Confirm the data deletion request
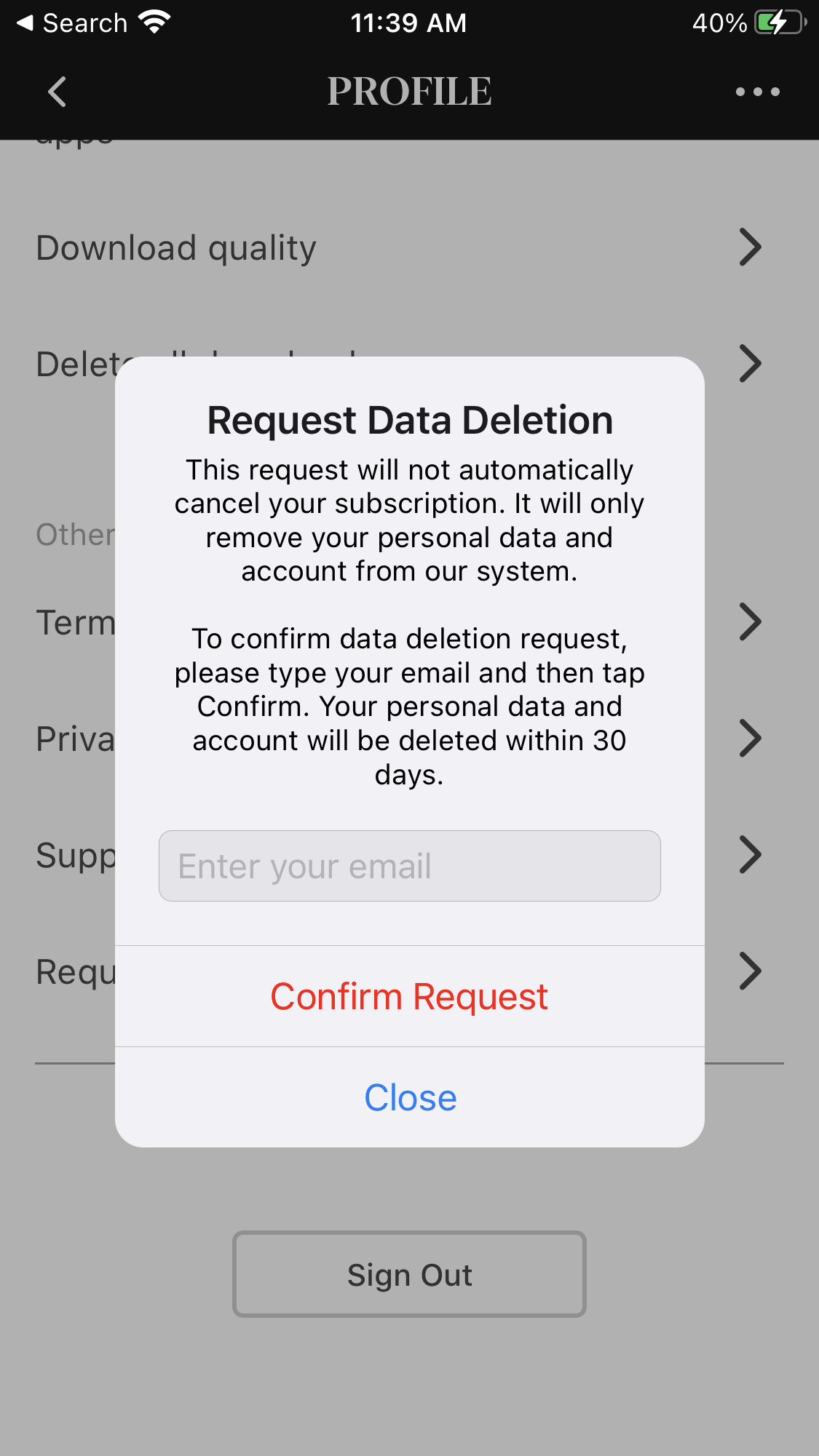 click(x=409, y=996)
